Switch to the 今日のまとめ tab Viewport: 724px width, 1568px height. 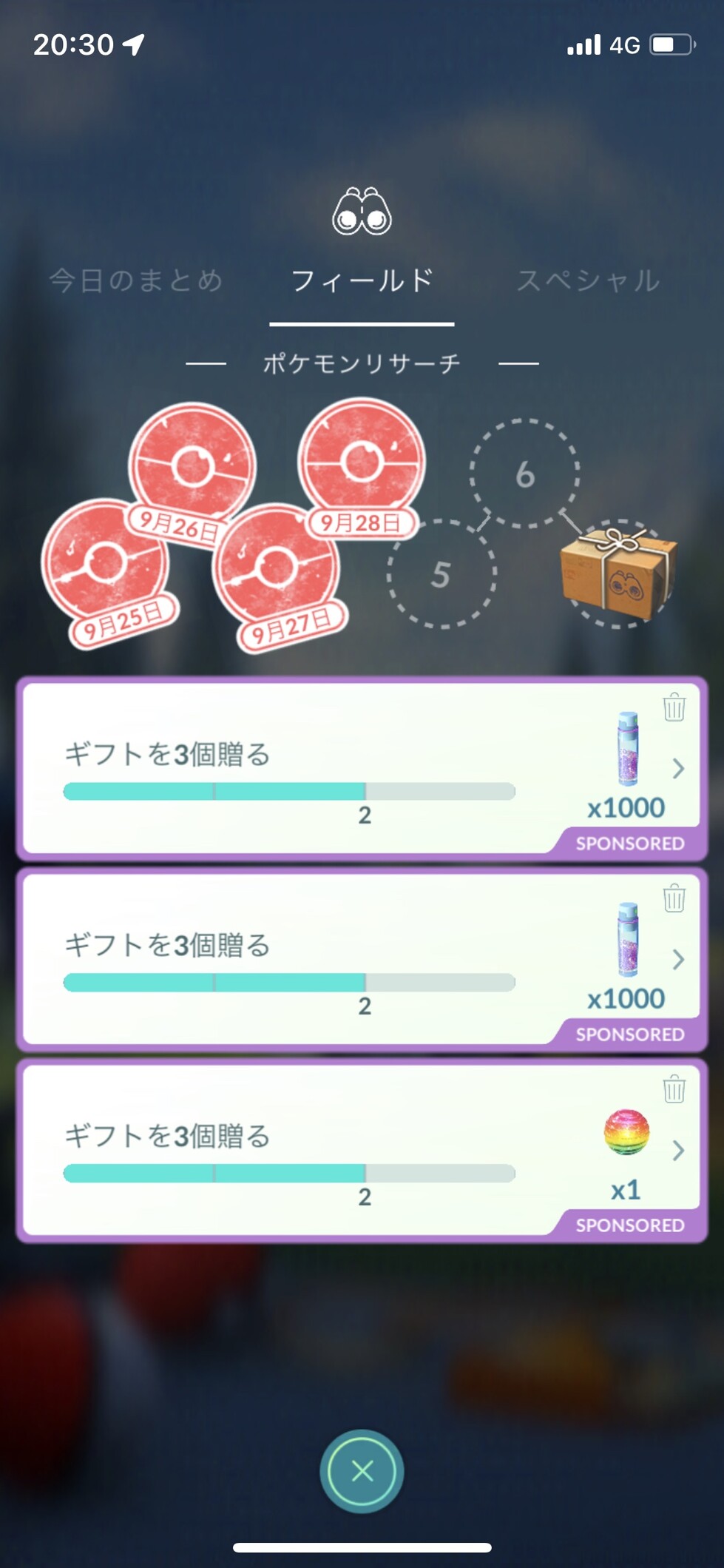point(136,281)
